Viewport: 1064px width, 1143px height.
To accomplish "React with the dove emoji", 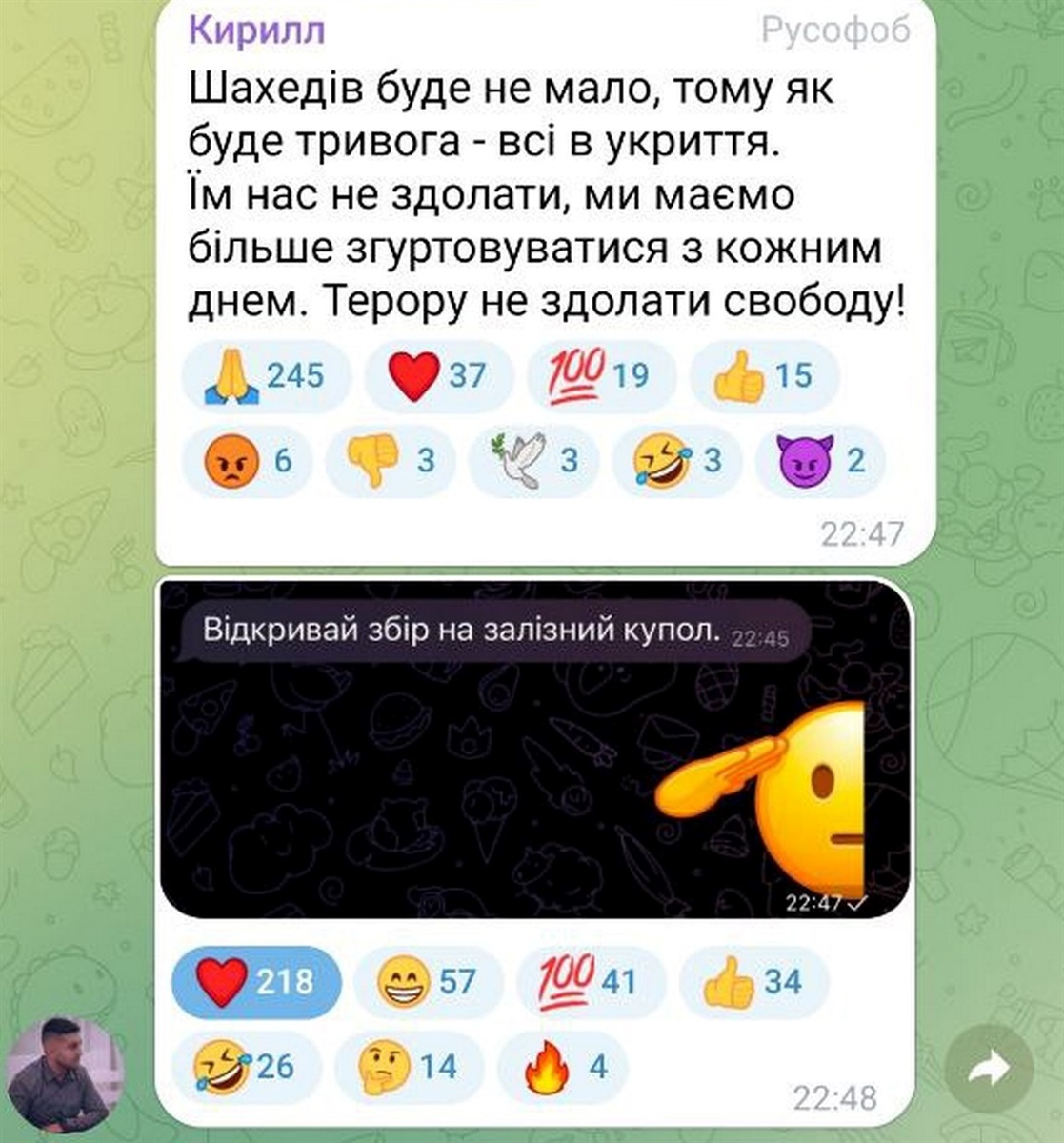I will 532,463.
